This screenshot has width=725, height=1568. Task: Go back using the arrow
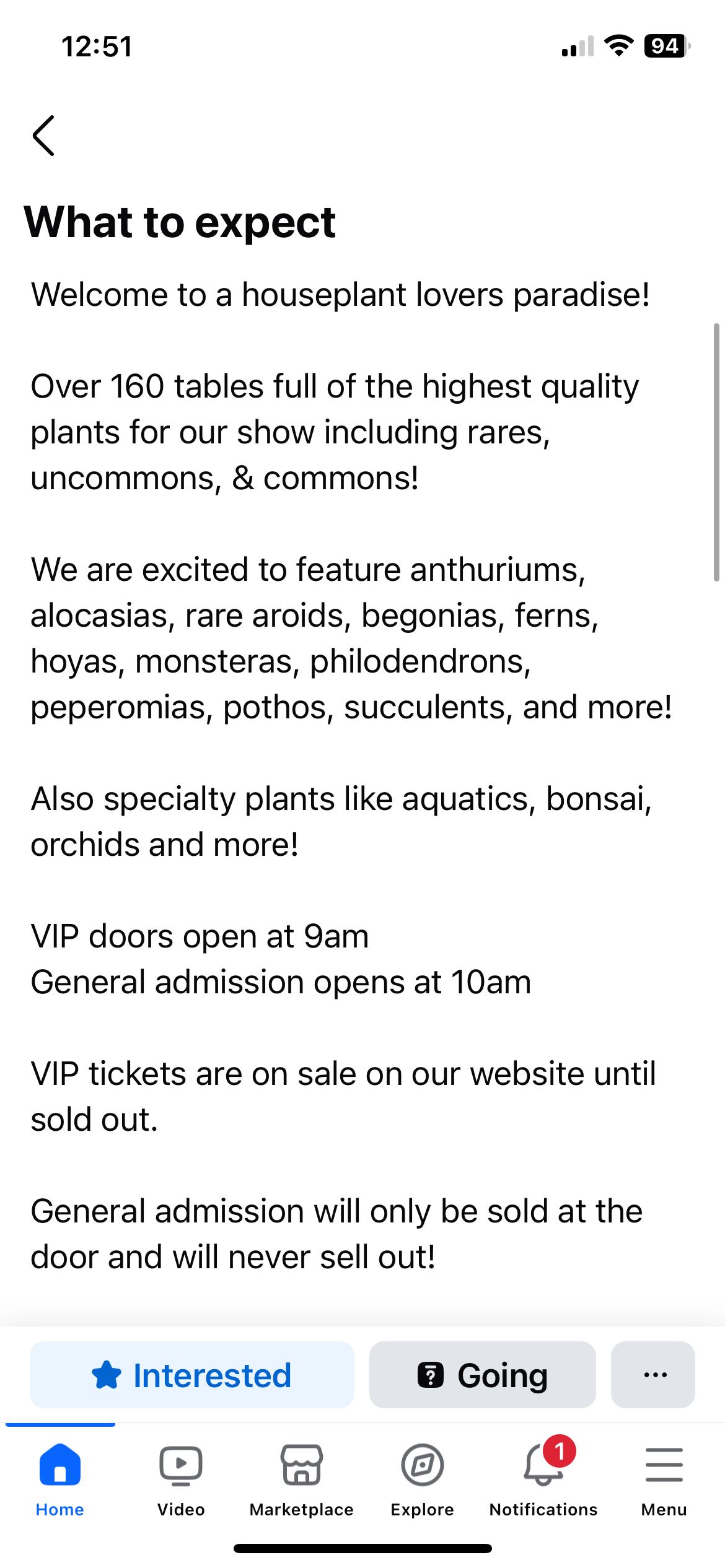[x=43, y=136]
